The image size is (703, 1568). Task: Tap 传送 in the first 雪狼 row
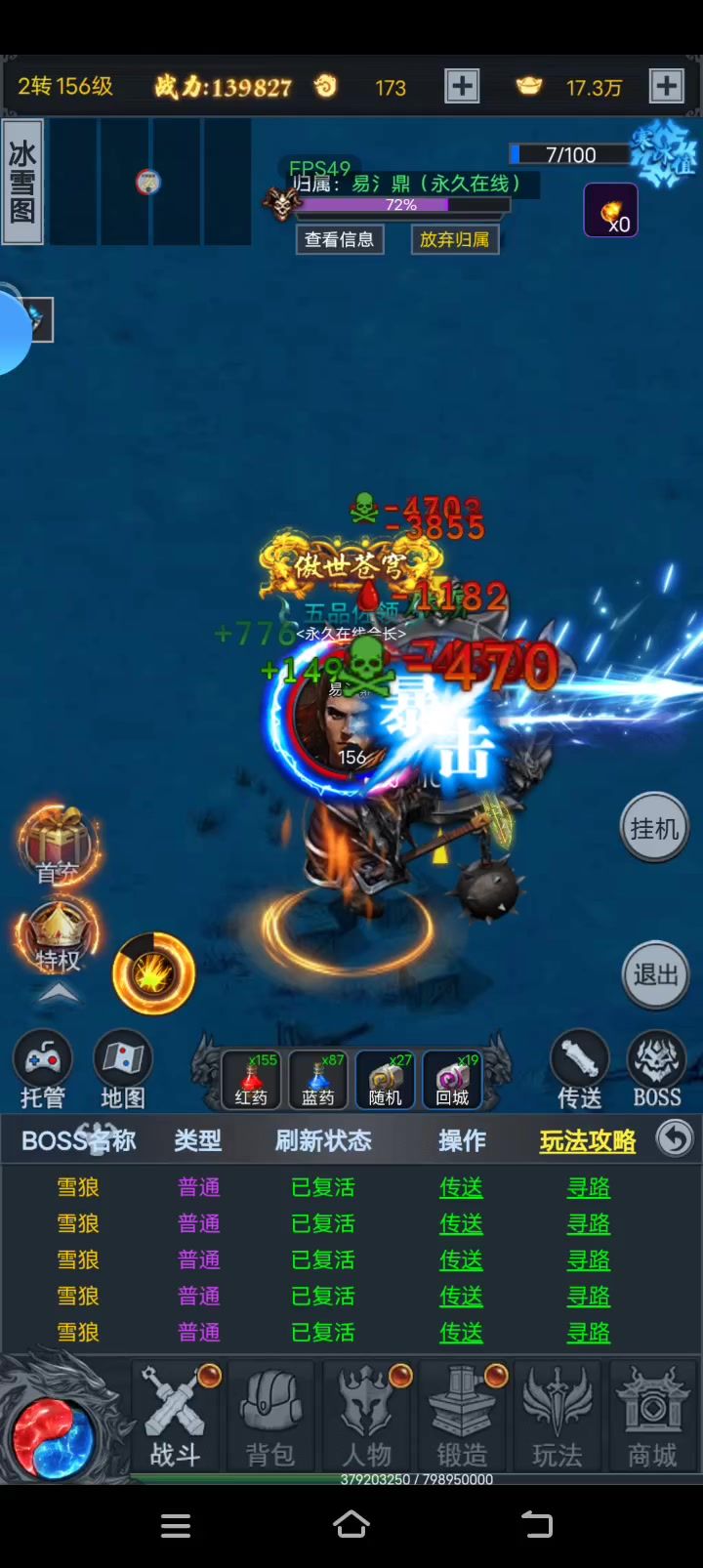point(461,1187)
